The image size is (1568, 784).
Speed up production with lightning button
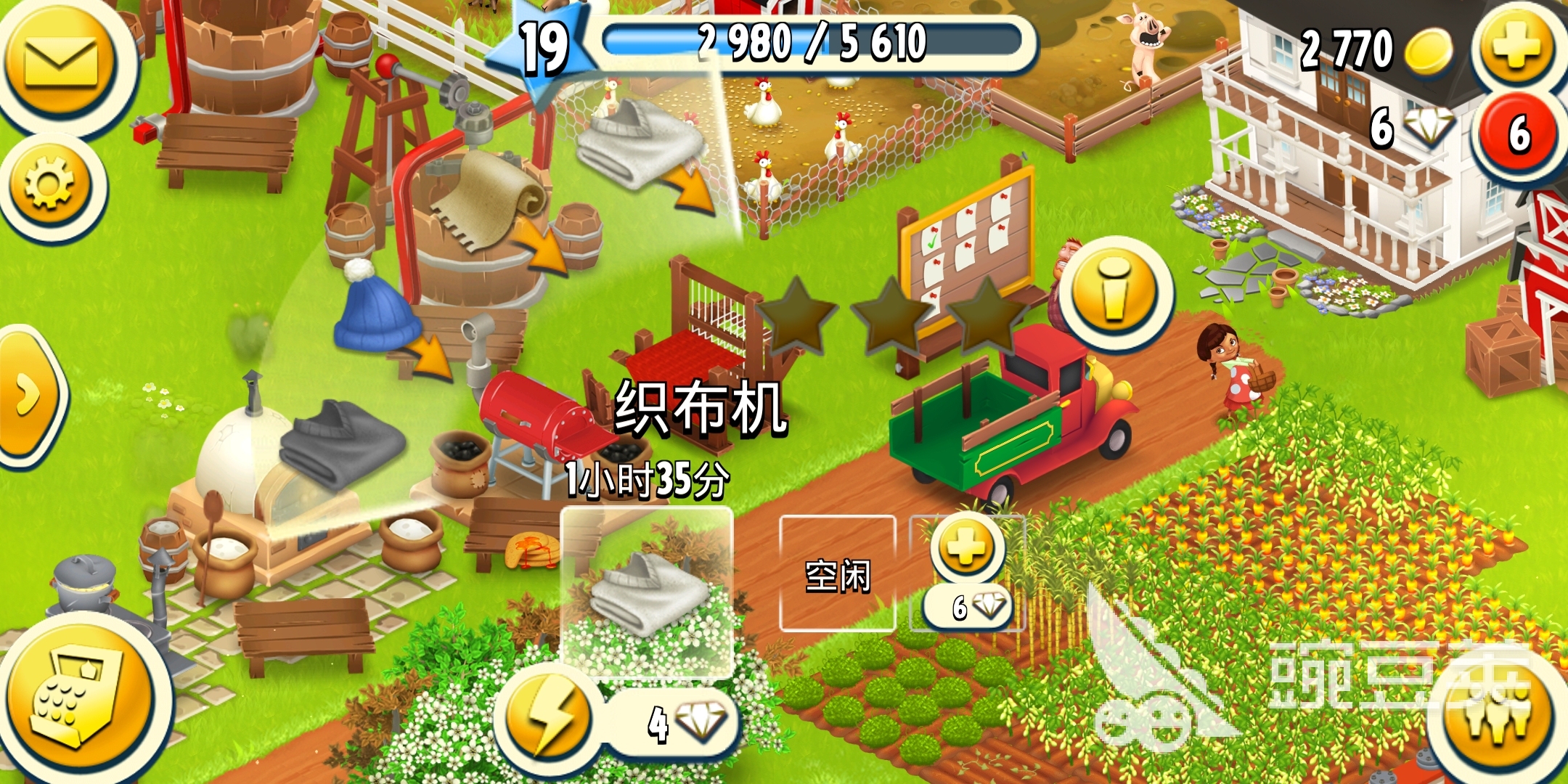[x=549, y=717]
